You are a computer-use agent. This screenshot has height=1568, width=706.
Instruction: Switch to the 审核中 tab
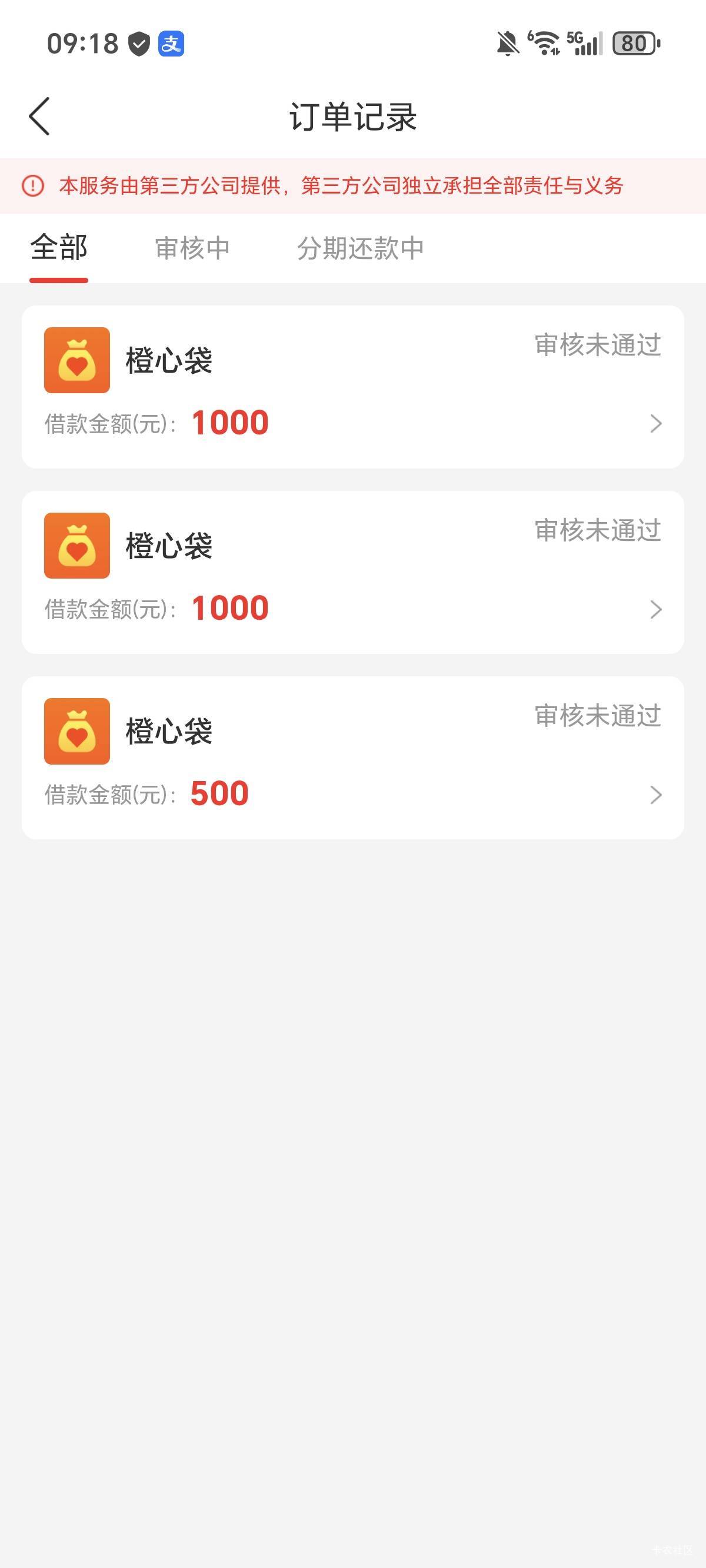point(192,248)
